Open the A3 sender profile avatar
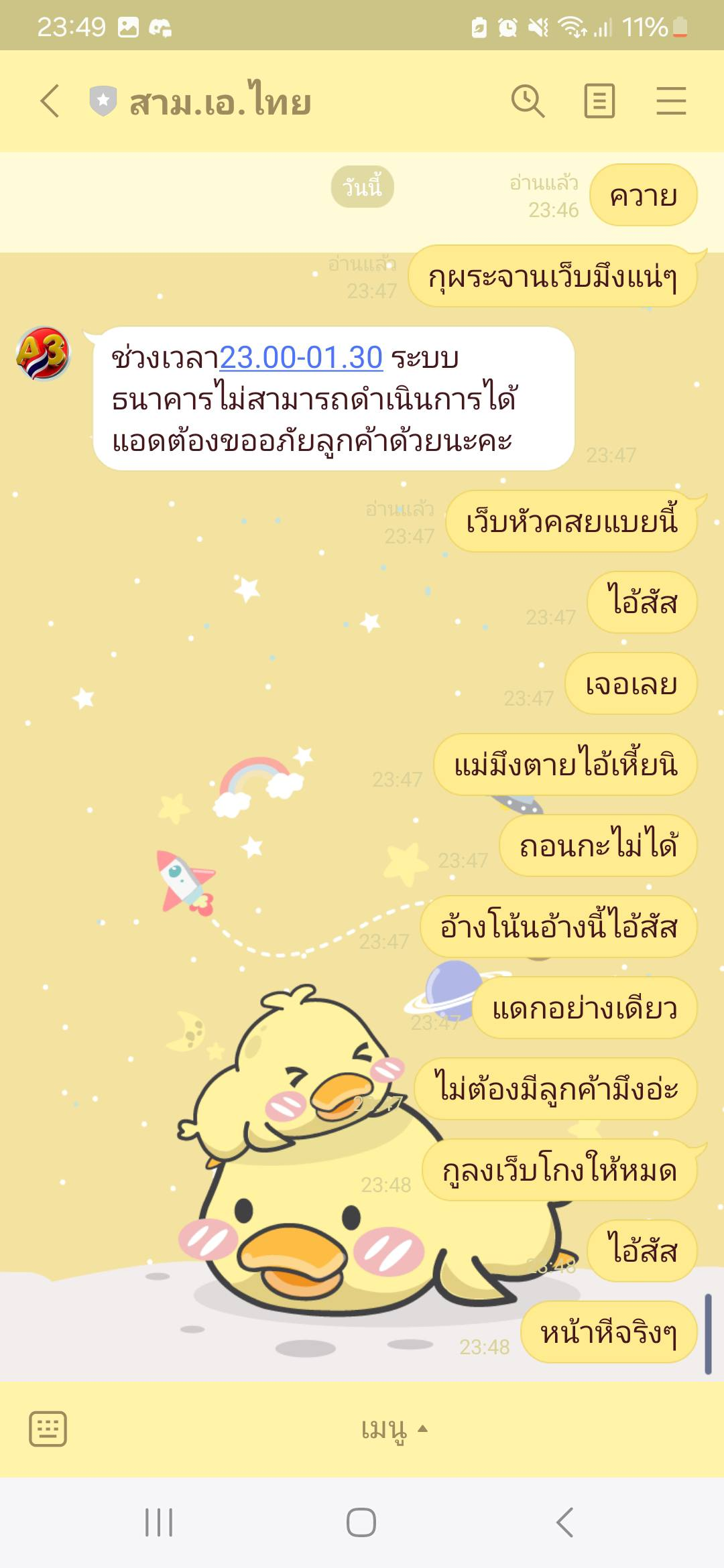The height and width of the screenshot is (1568, 724). point(43,353)
